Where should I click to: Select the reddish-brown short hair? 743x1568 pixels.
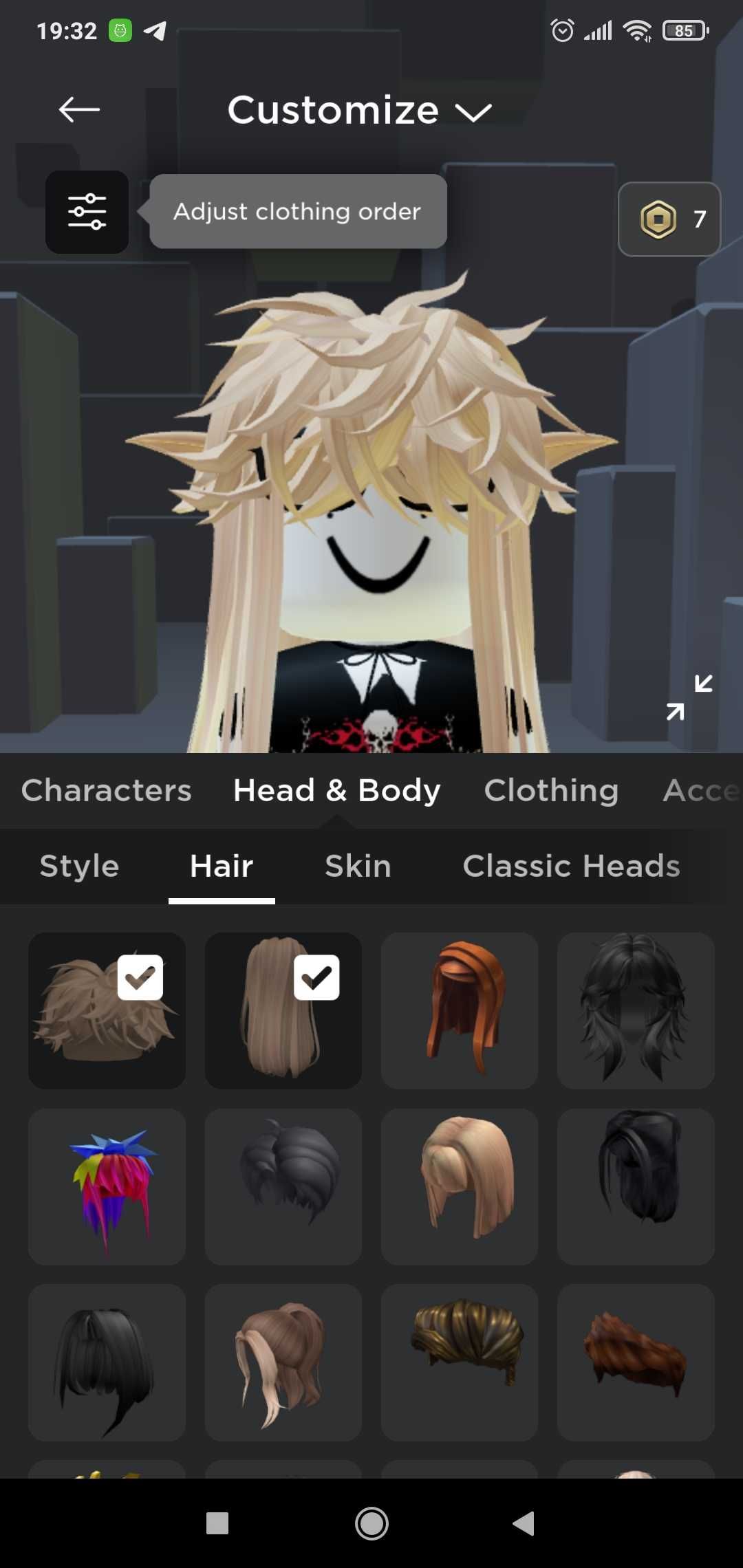[x=635, y=1363]
